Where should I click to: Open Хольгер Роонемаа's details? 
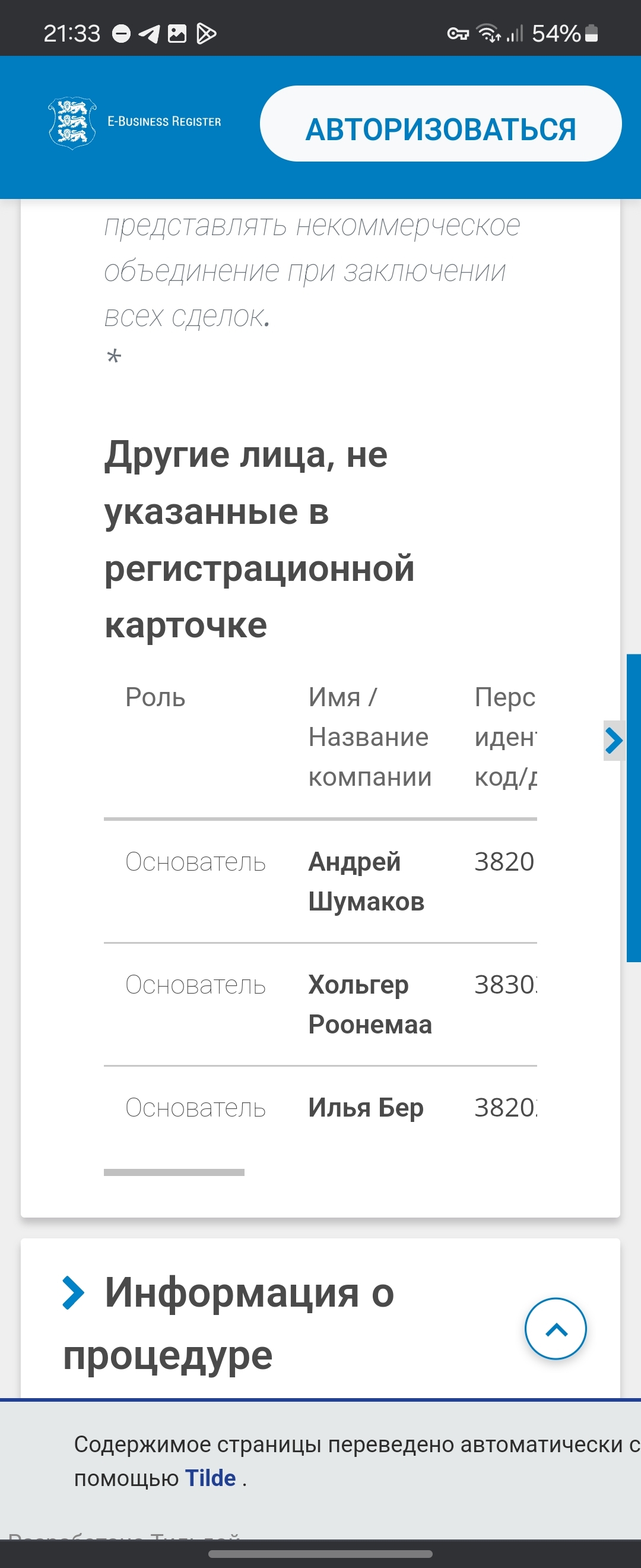pos(369,1004)
